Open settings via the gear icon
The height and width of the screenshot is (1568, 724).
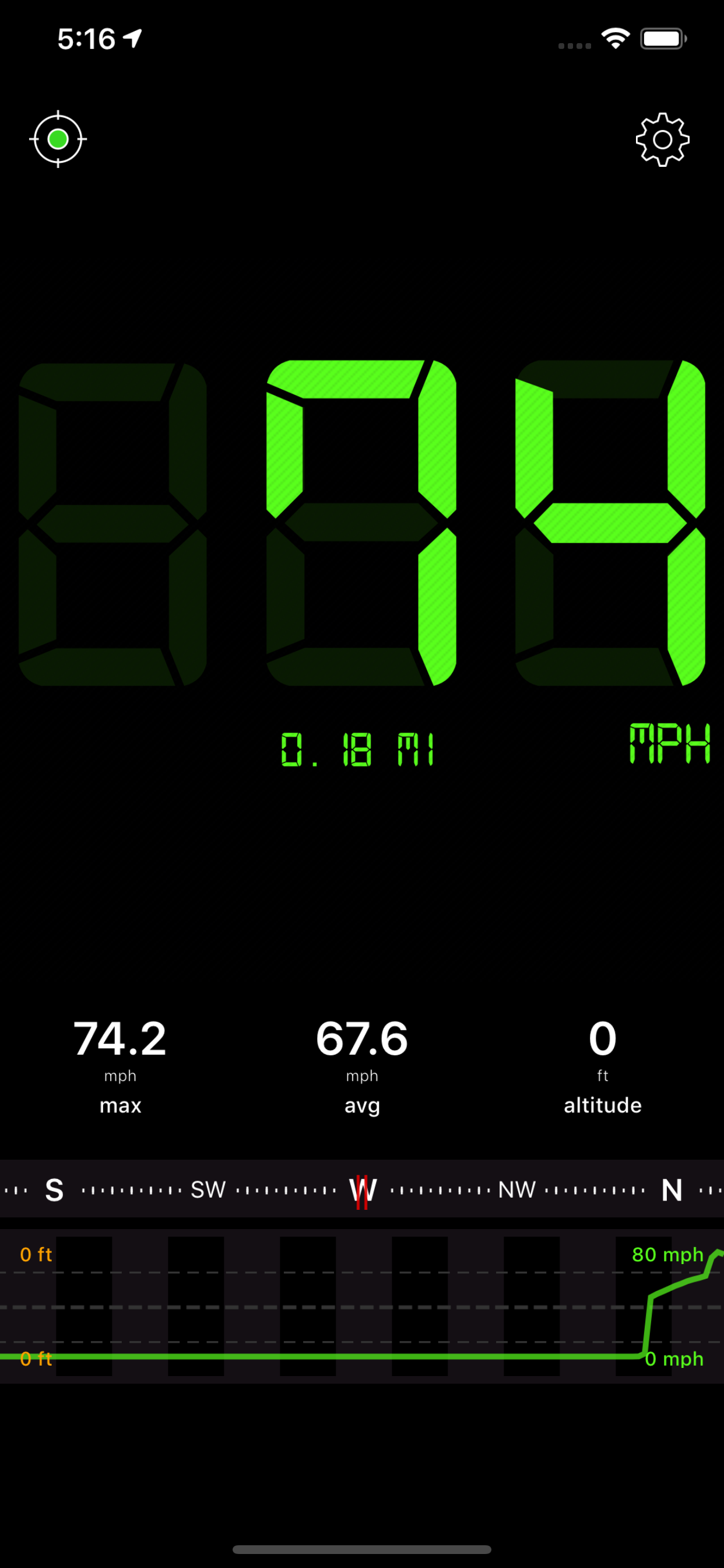[662, 139]
